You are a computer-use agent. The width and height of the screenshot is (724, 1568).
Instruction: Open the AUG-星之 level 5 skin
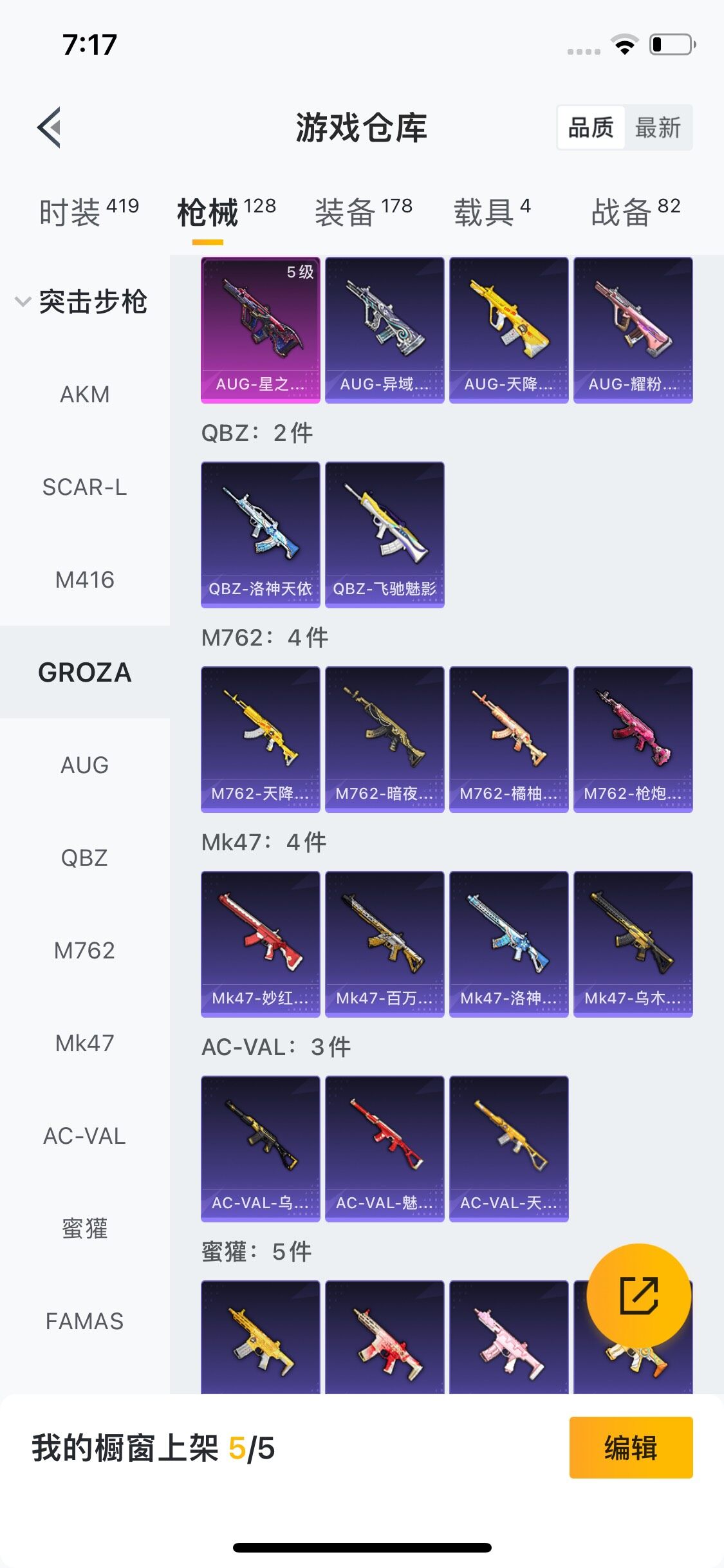coord(260,330)
